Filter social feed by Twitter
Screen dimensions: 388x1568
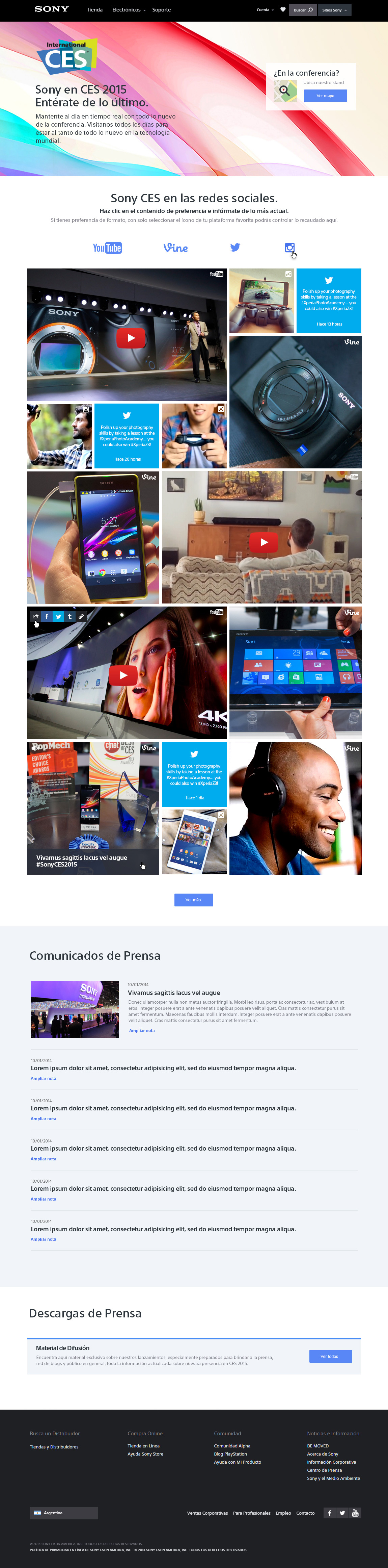235,247
